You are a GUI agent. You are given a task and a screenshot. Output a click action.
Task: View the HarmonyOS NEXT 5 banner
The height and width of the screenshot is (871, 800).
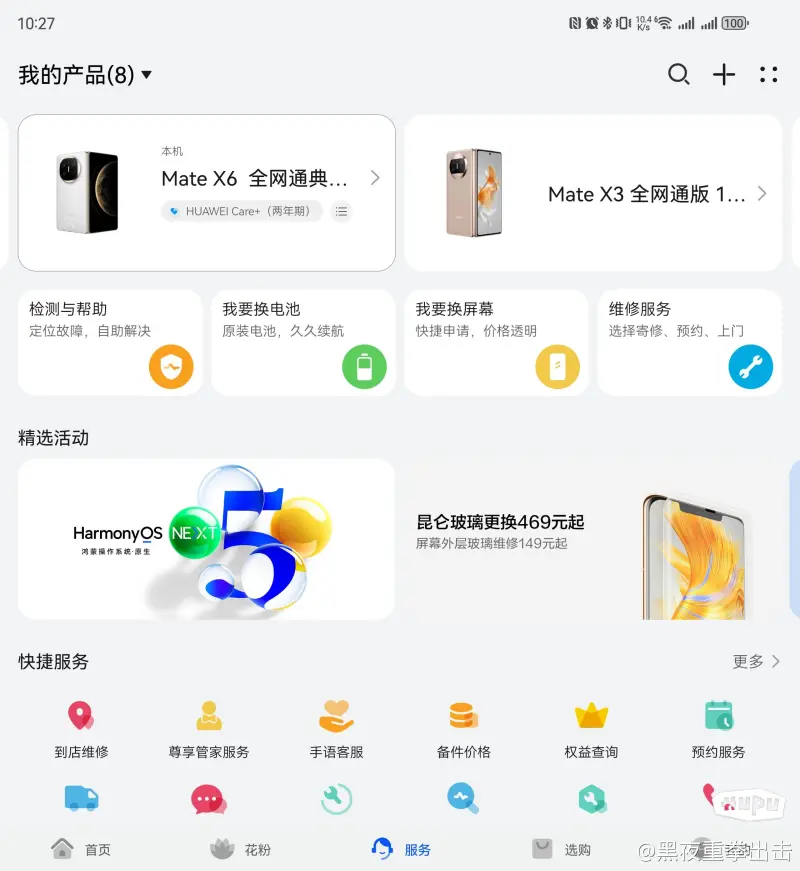pos(206,539)
